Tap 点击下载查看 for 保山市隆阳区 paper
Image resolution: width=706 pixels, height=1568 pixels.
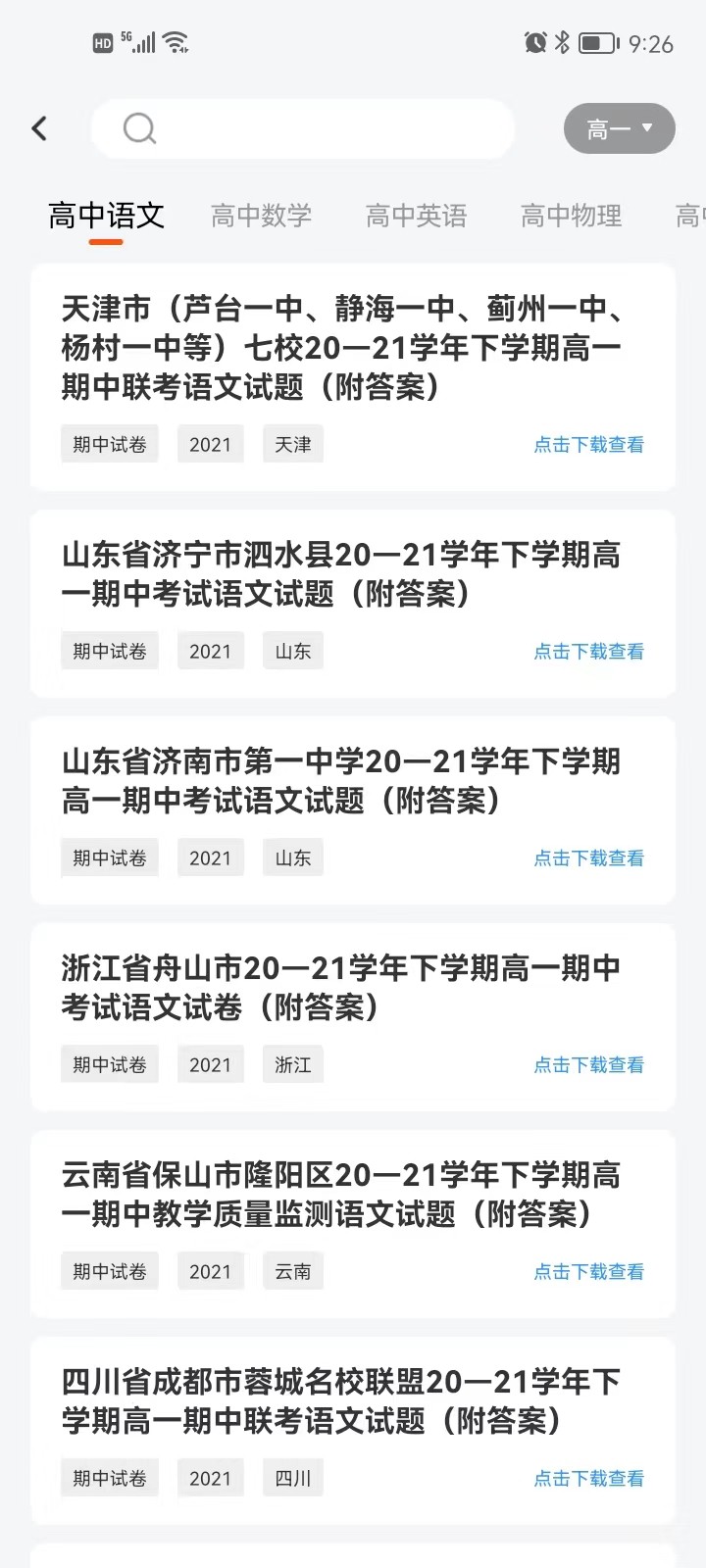click(588, 1272)
